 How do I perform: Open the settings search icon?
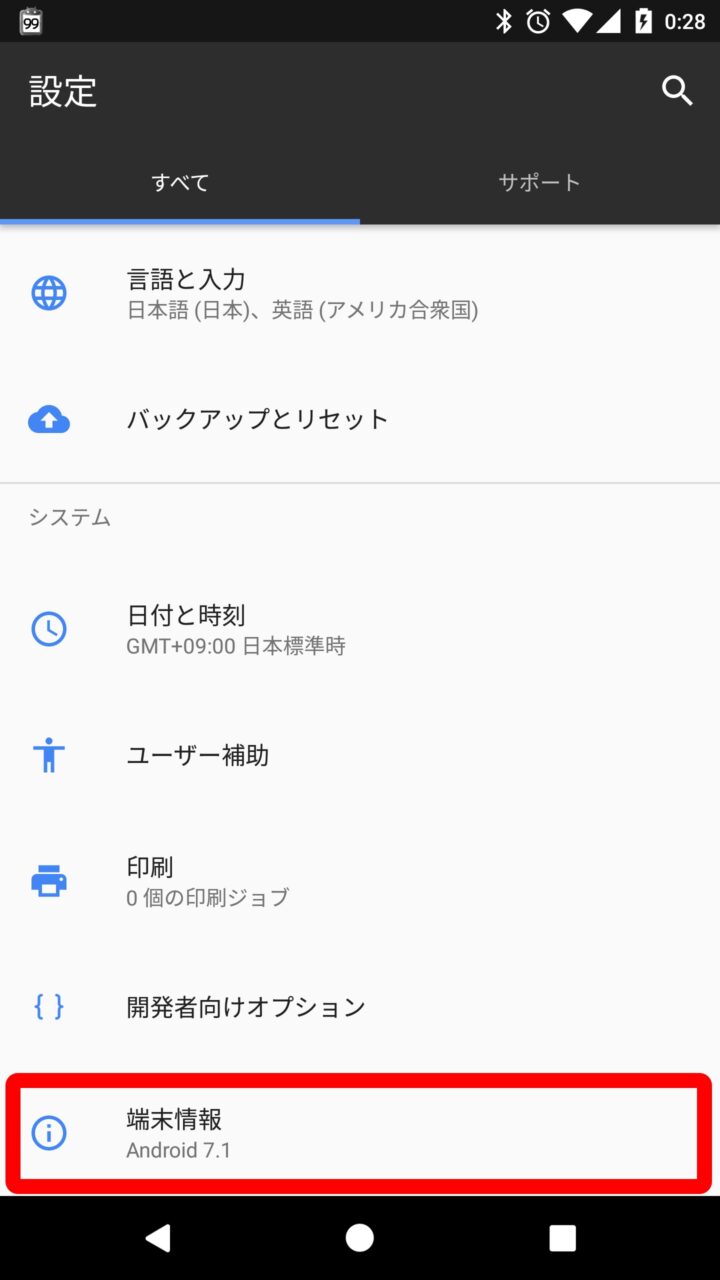(677, 91)
